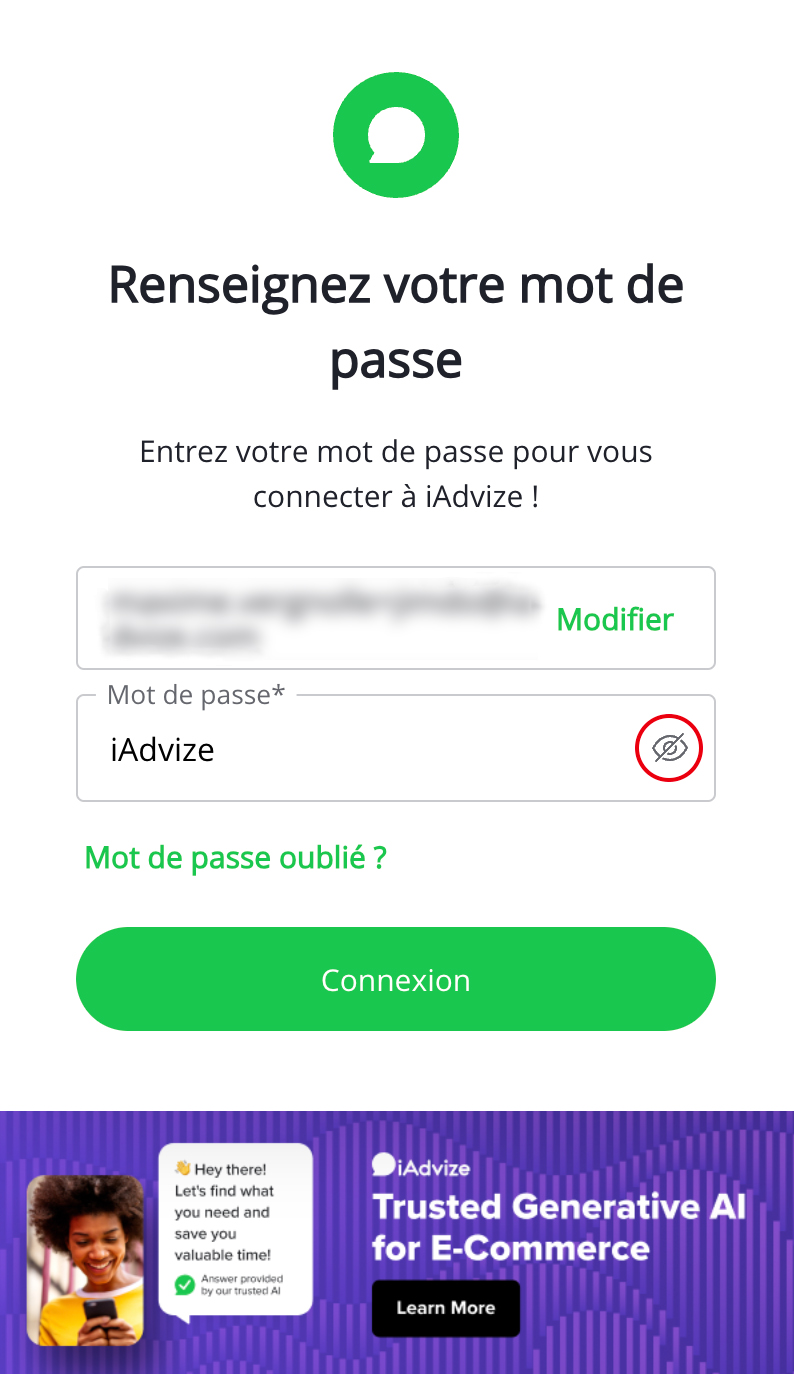Toggle password visibility eye icon
The width and height of the screenshot is (794, 1374).
click(x=670, y=748)
